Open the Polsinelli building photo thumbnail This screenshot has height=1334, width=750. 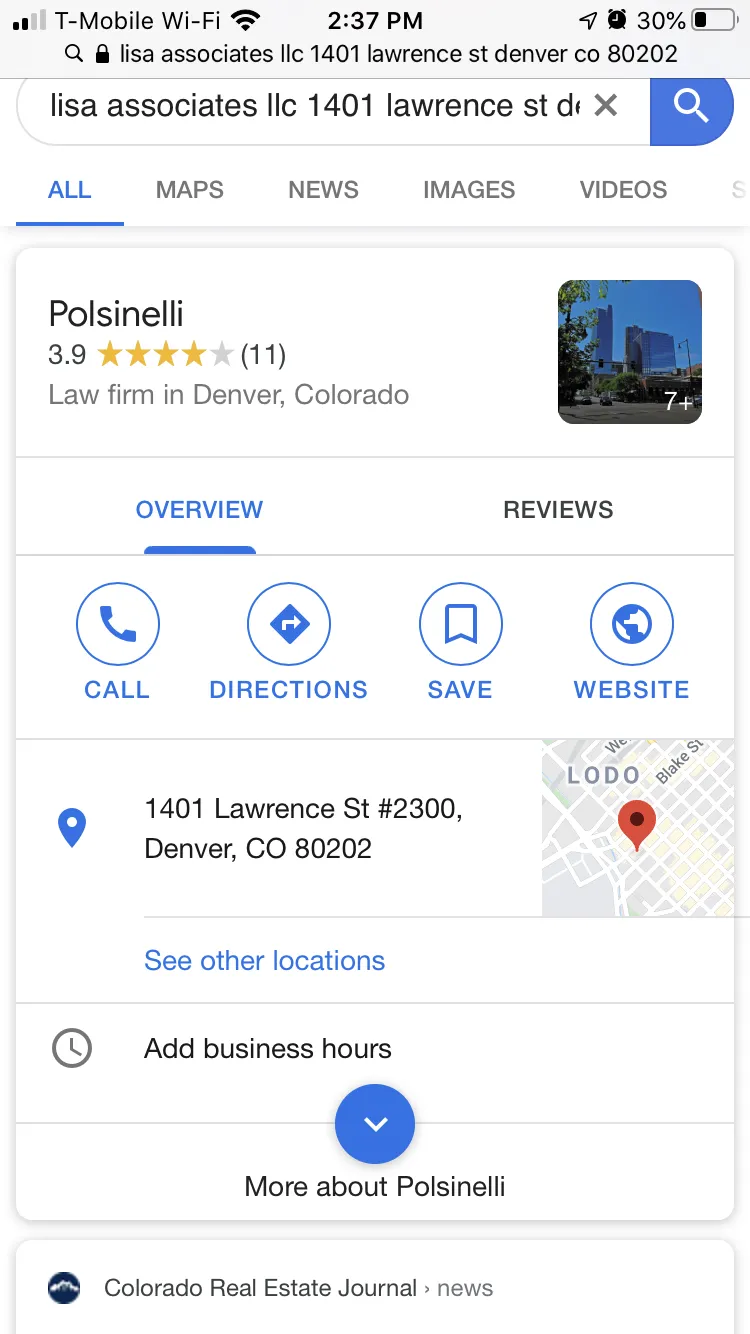[630, 352]
